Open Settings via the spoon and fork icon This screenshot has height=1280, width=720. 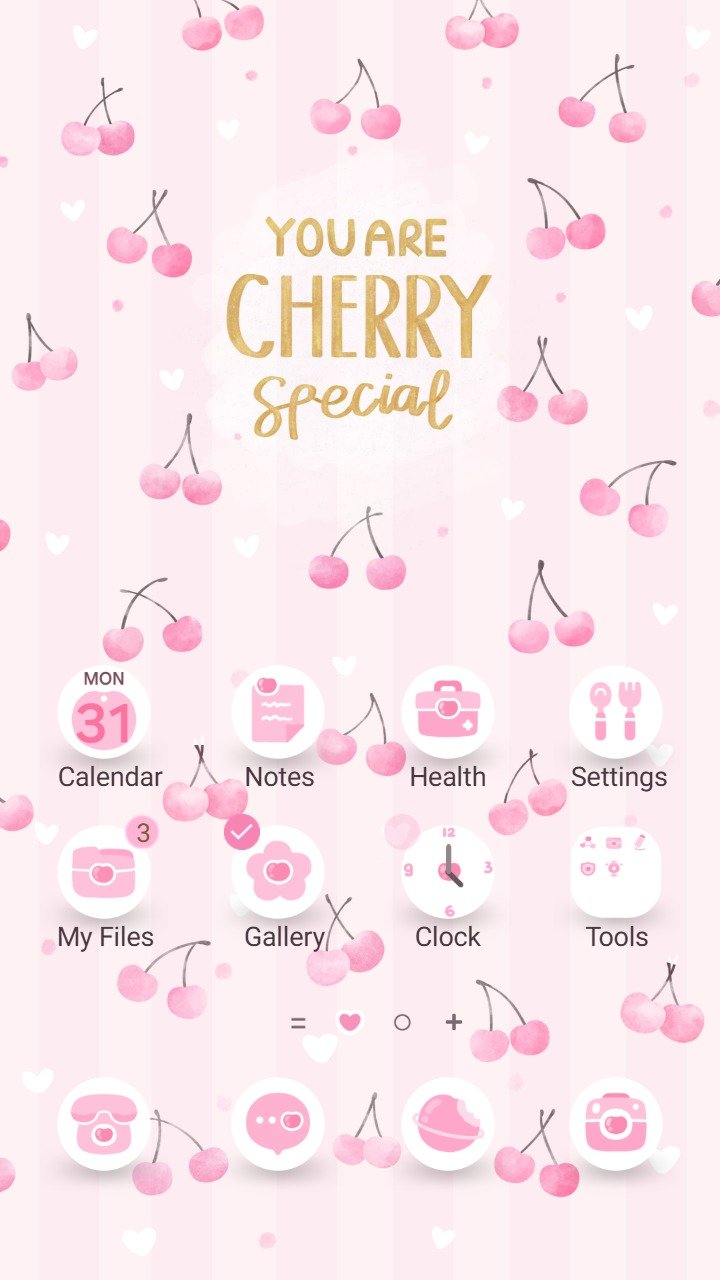click(617, 712)
